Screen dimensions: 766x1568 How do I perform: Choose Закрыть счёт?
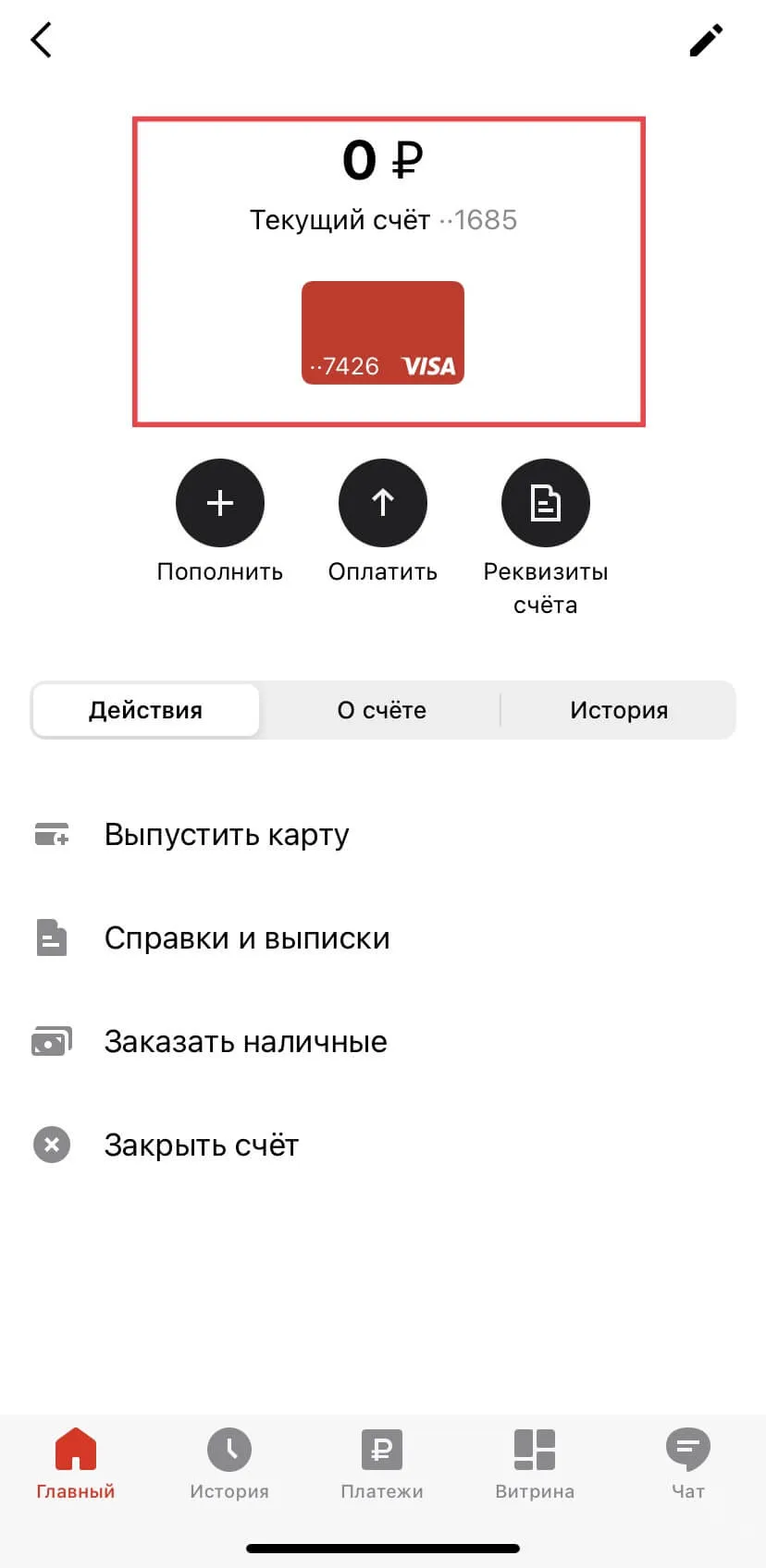[x=383, y=1145]
